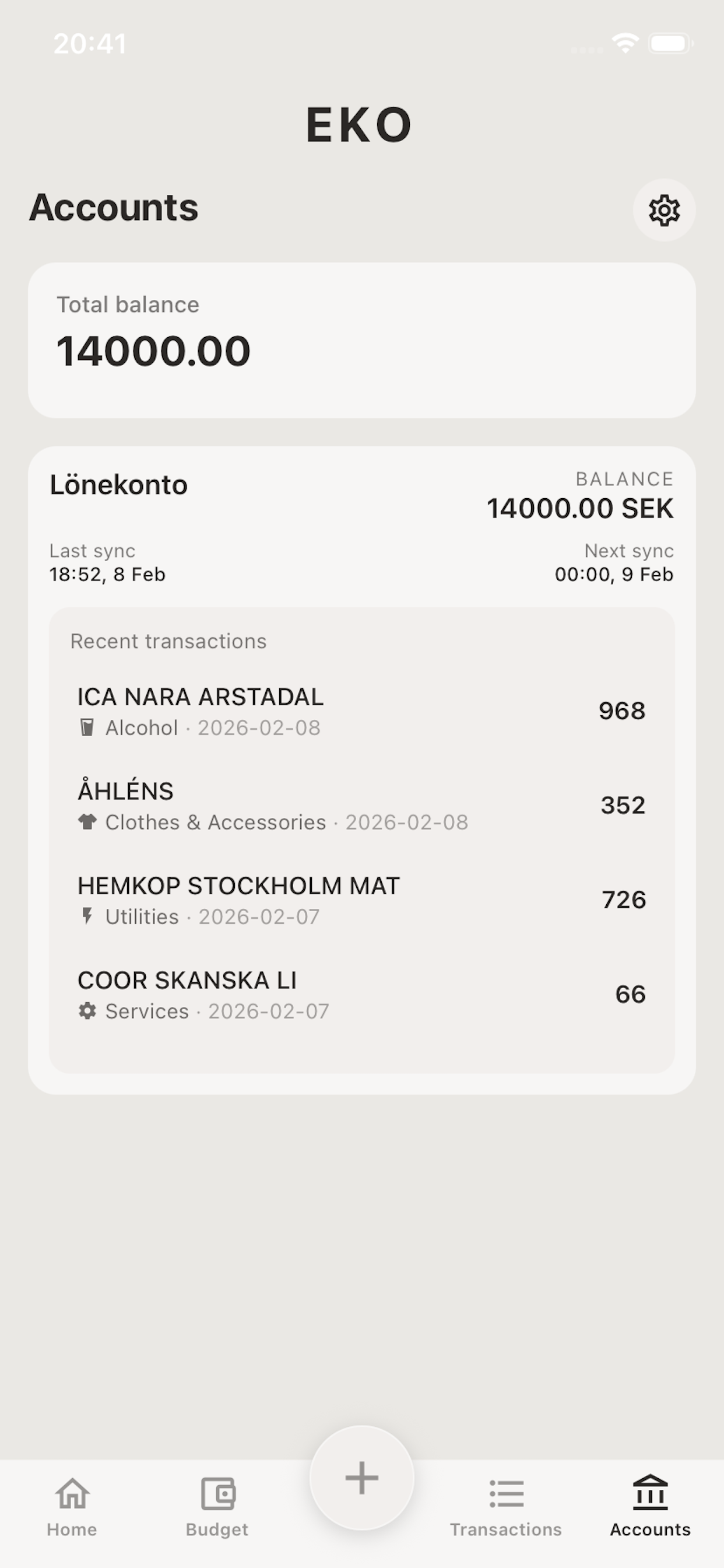Image resolution: width=724 pixels, height=1568 pixels.
Task: Open the Lönekonto account card
Action: tap(362, 523)
